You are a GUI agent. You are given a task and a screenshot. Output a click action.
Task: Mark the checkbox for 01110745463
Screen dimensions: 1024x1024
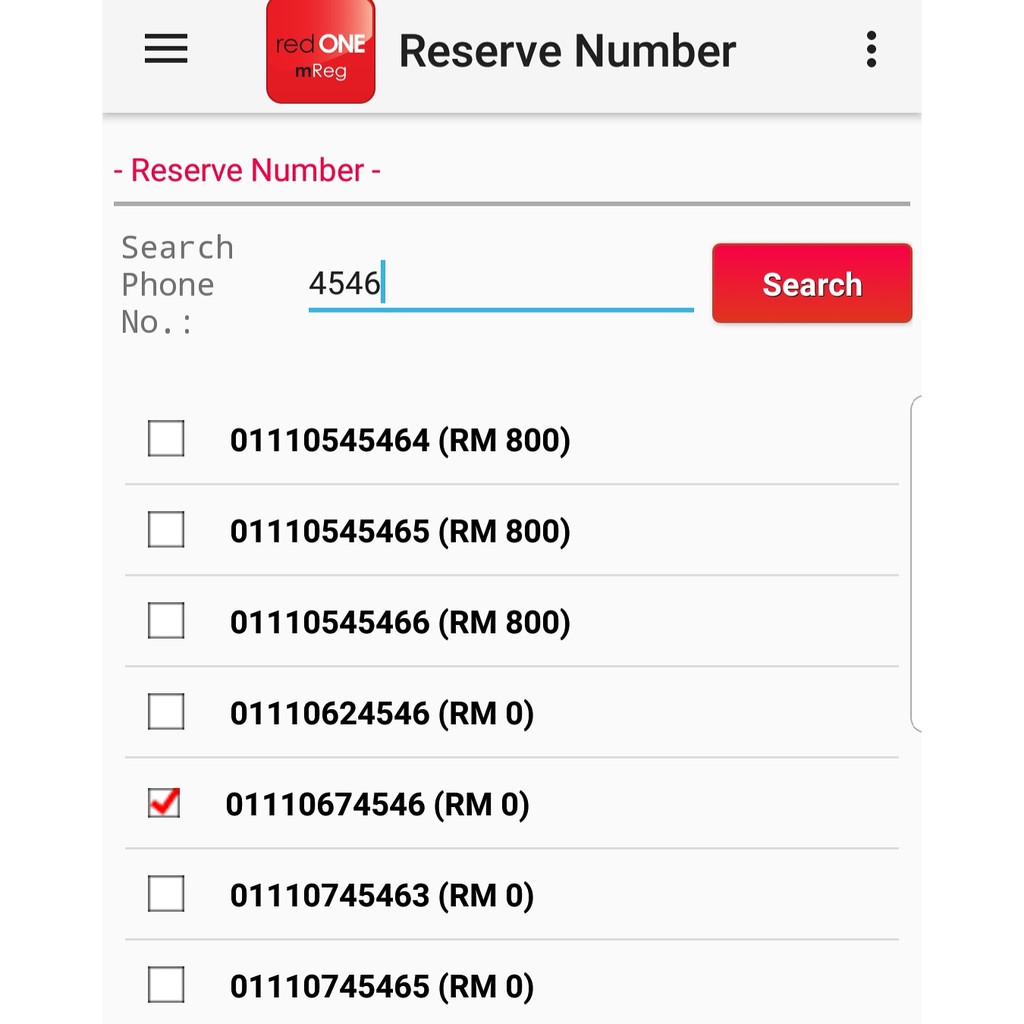[166, 894]
